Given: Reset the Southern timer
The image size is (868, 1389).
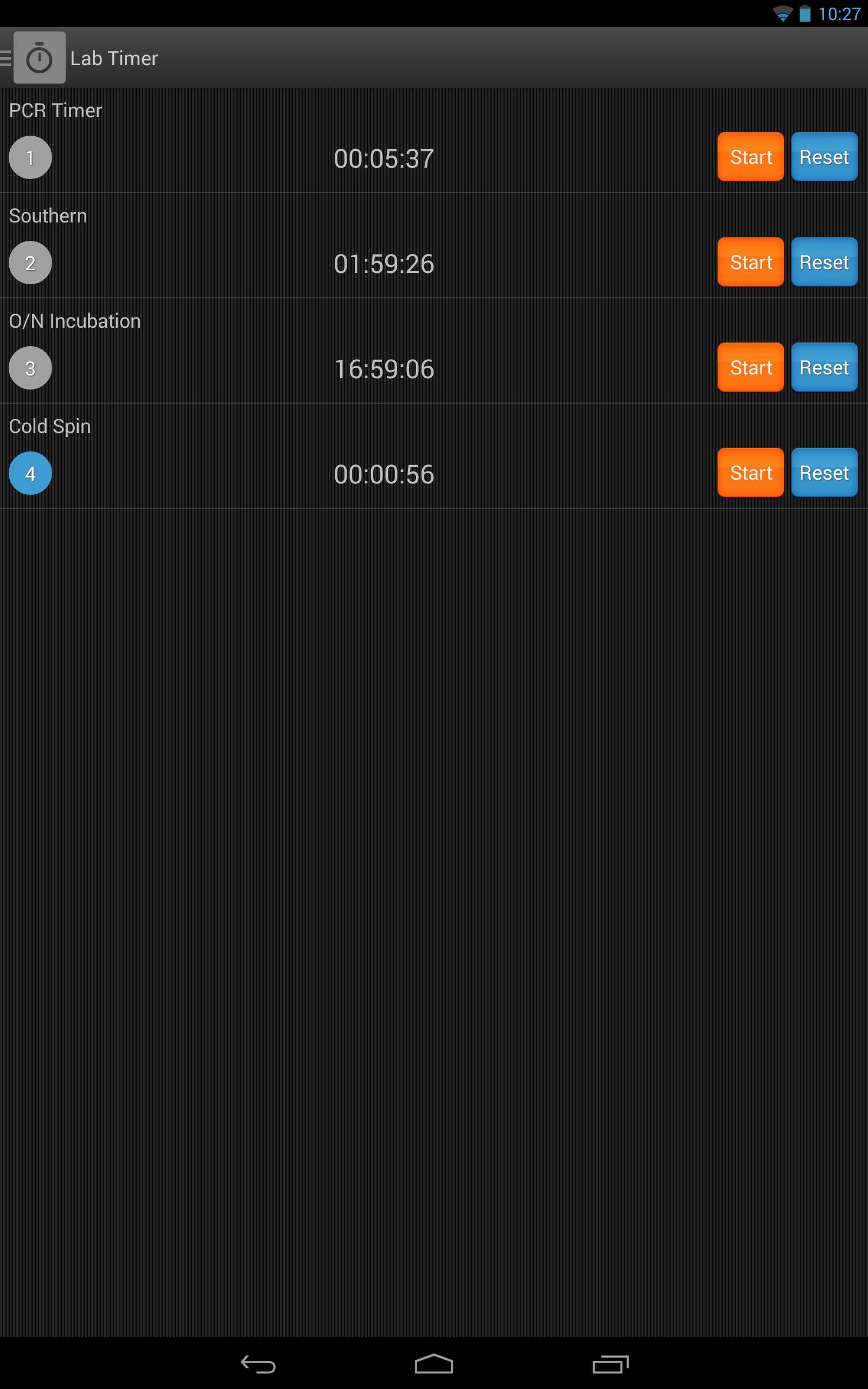Looking at the screenshot, I should point(824,262).
